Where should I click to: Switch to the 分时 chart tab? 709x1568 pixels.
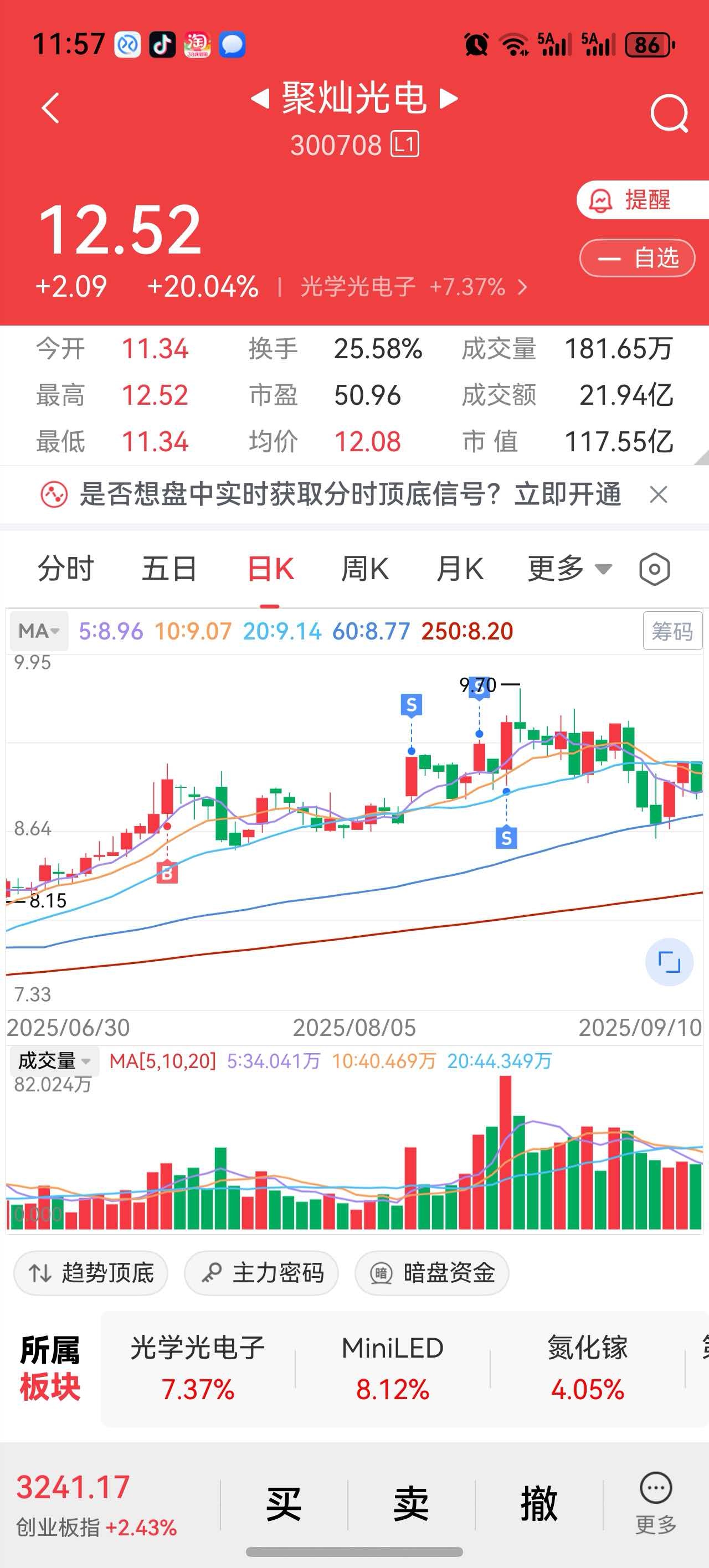pyautogui.click(x=65, y=569)
